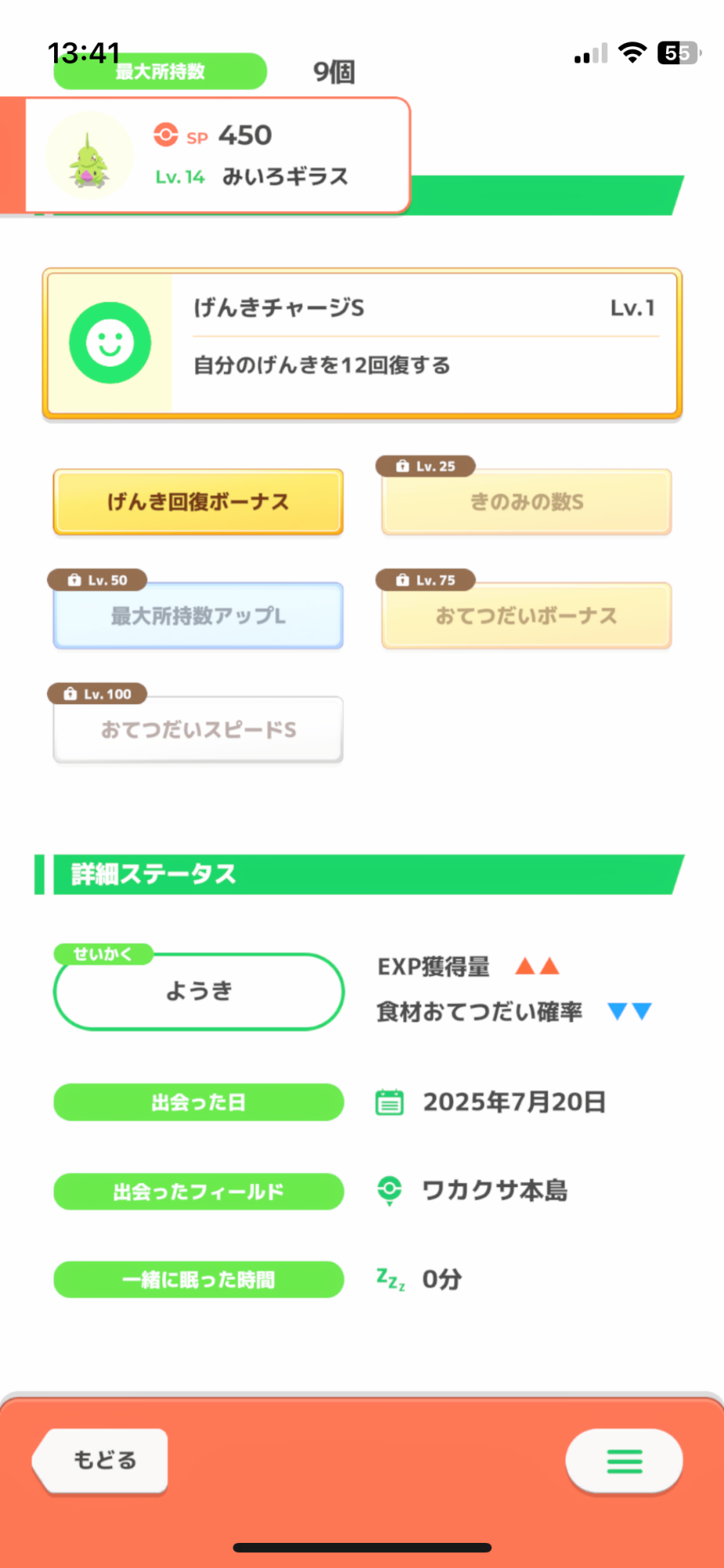Tap the げんき回復ボーナス sub skill

pos(198,502)
